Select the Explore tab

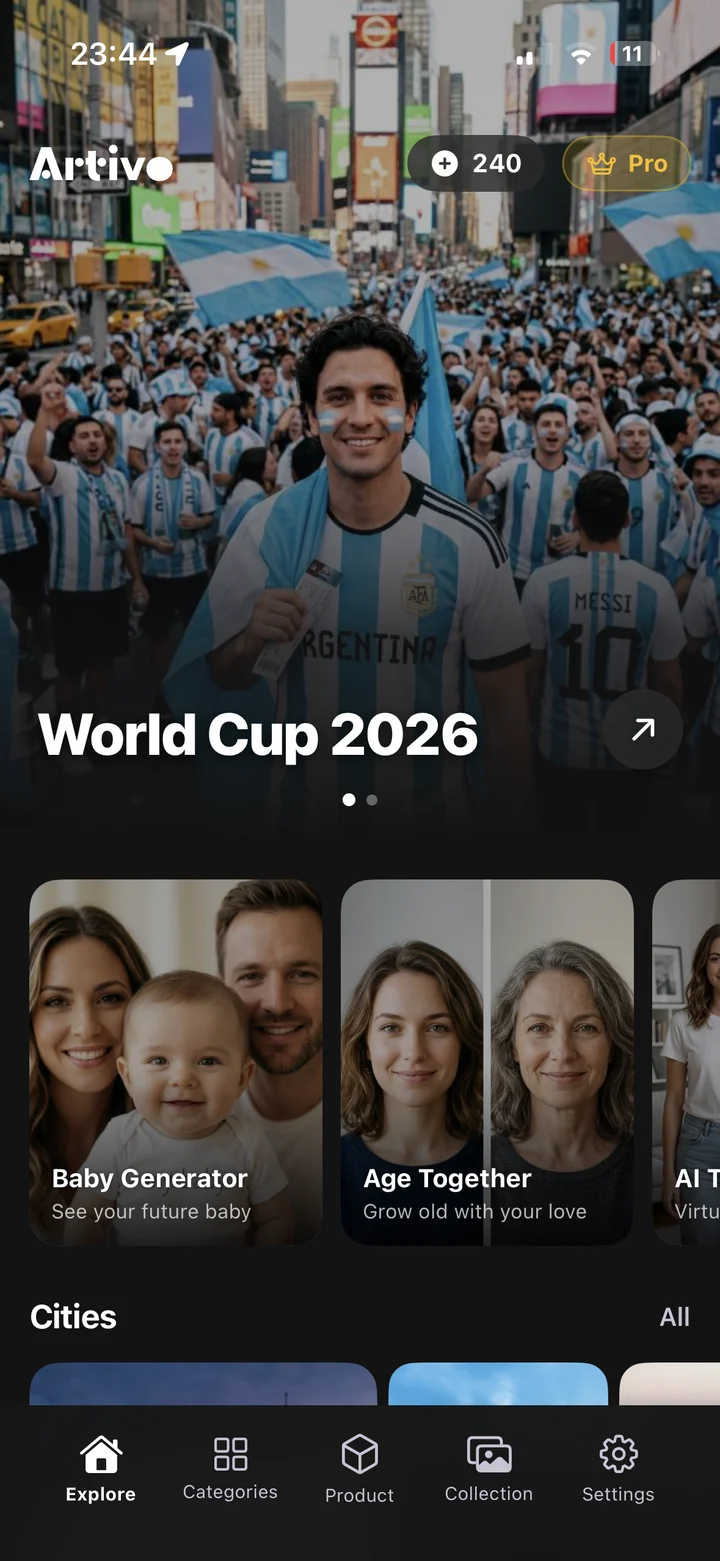pos(101,1469)
